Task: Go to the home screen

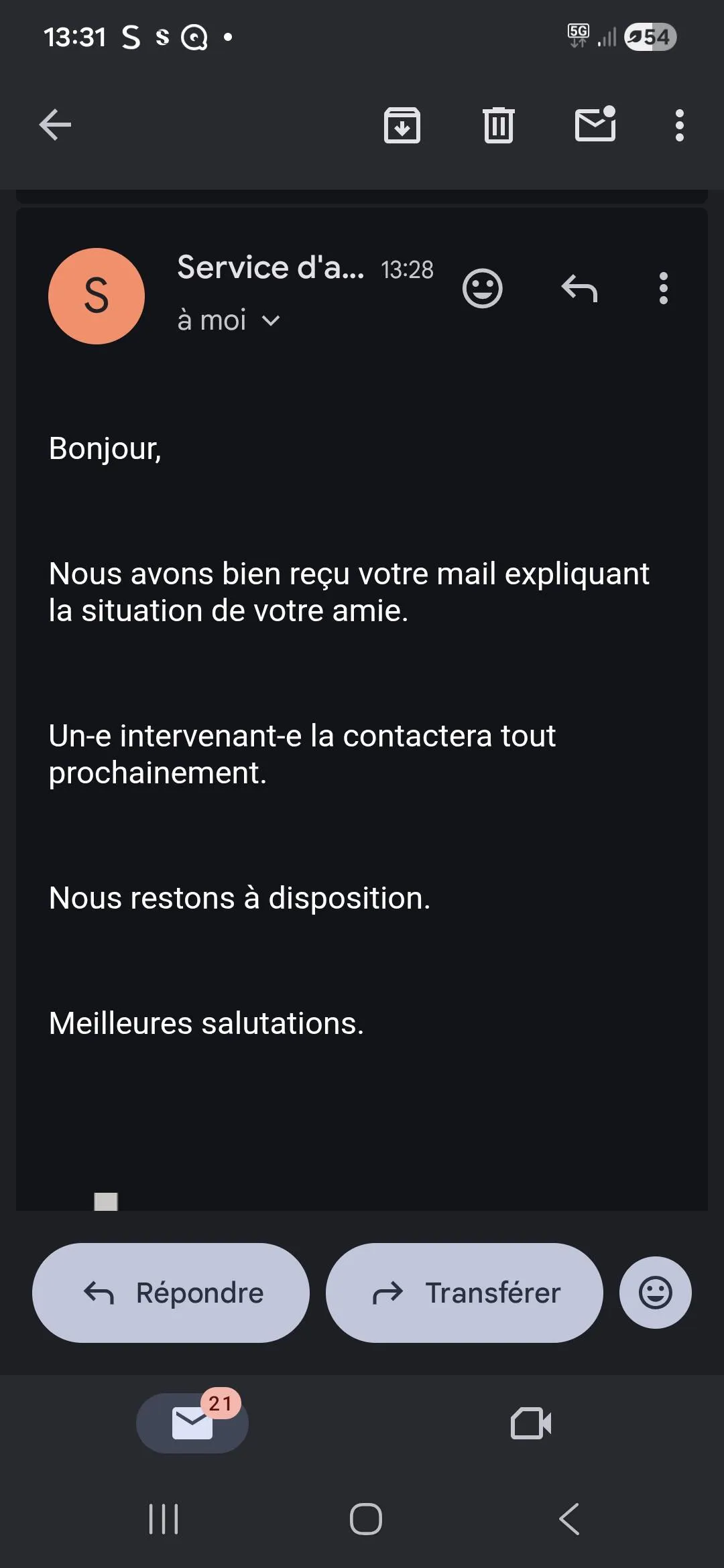Action: (x=365, y=1519)
